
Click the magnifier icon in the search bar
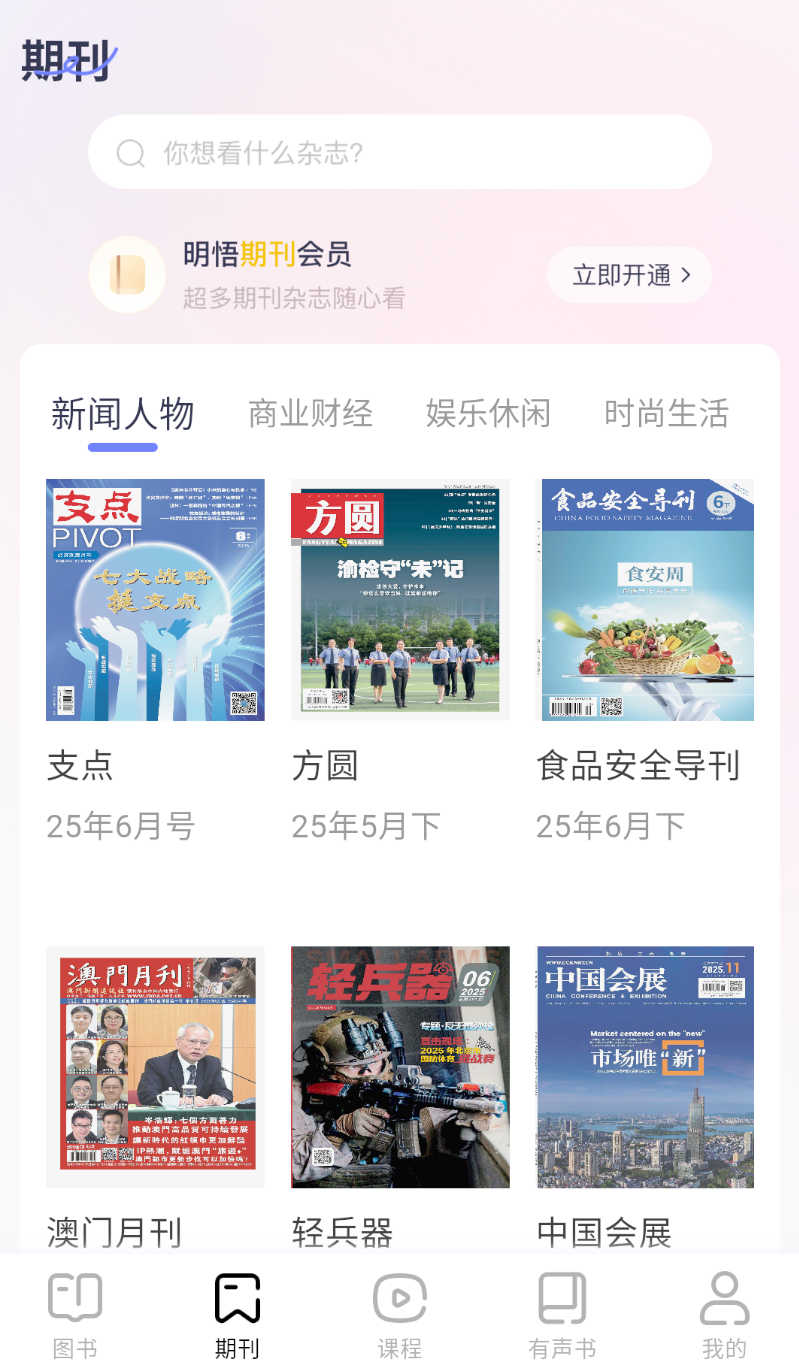point(131,152)
